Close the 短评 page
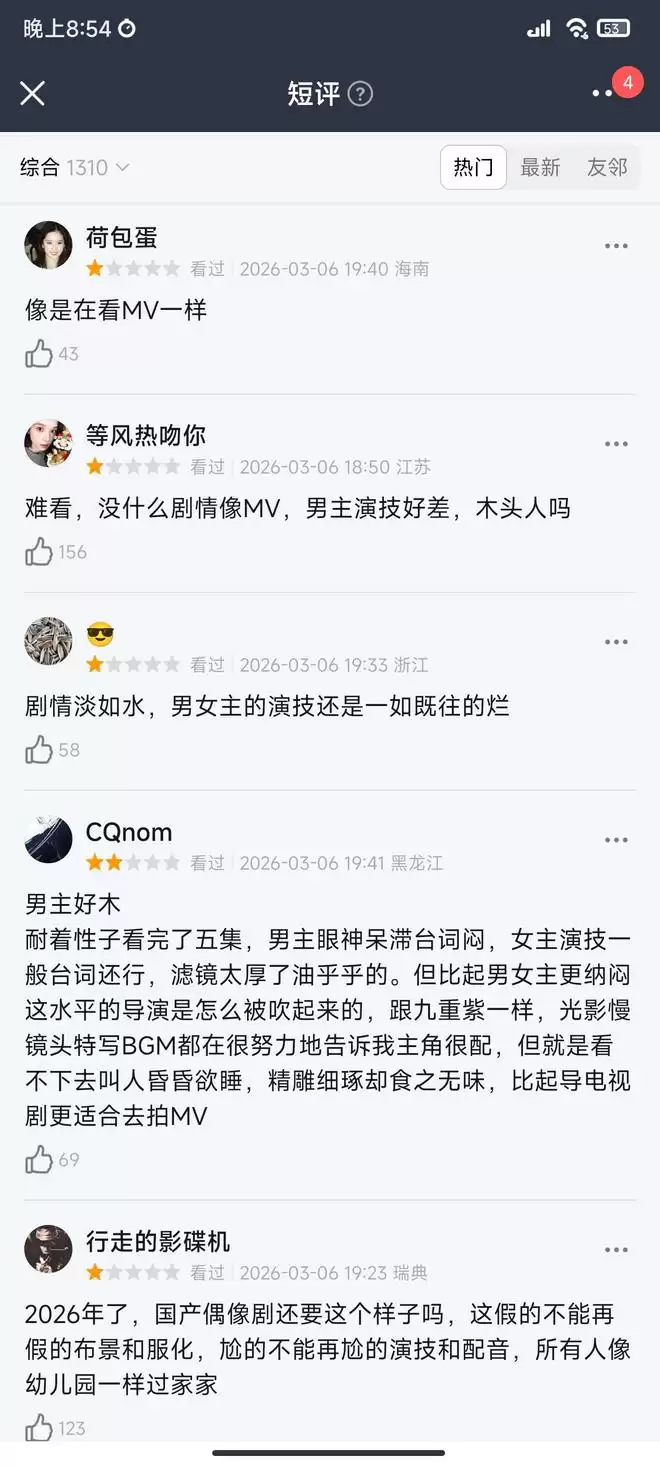This screenshot has width=660, height=1467. (x=33, y=93)
